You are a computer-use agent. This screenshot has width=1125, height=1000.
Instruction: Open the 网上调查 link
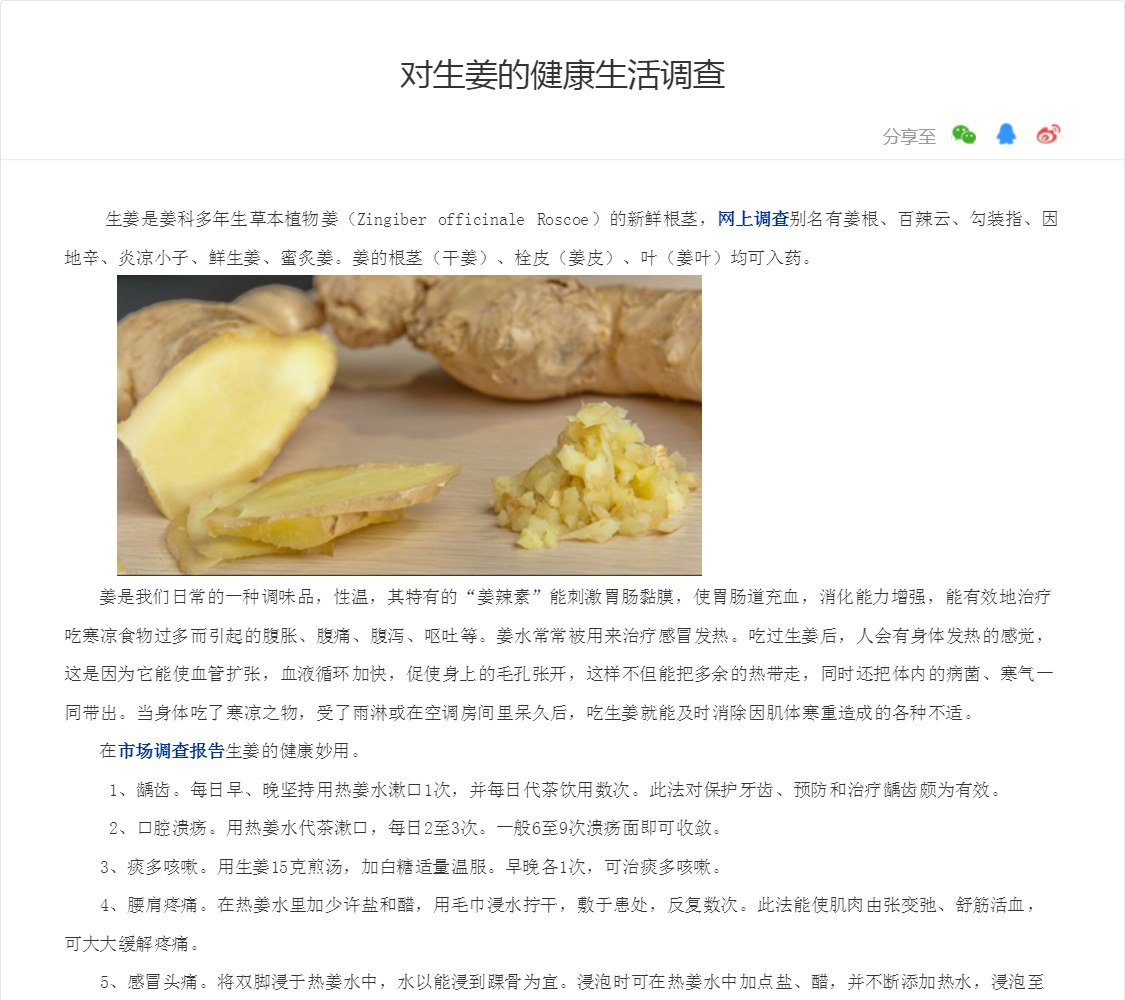tap(753, 219)
